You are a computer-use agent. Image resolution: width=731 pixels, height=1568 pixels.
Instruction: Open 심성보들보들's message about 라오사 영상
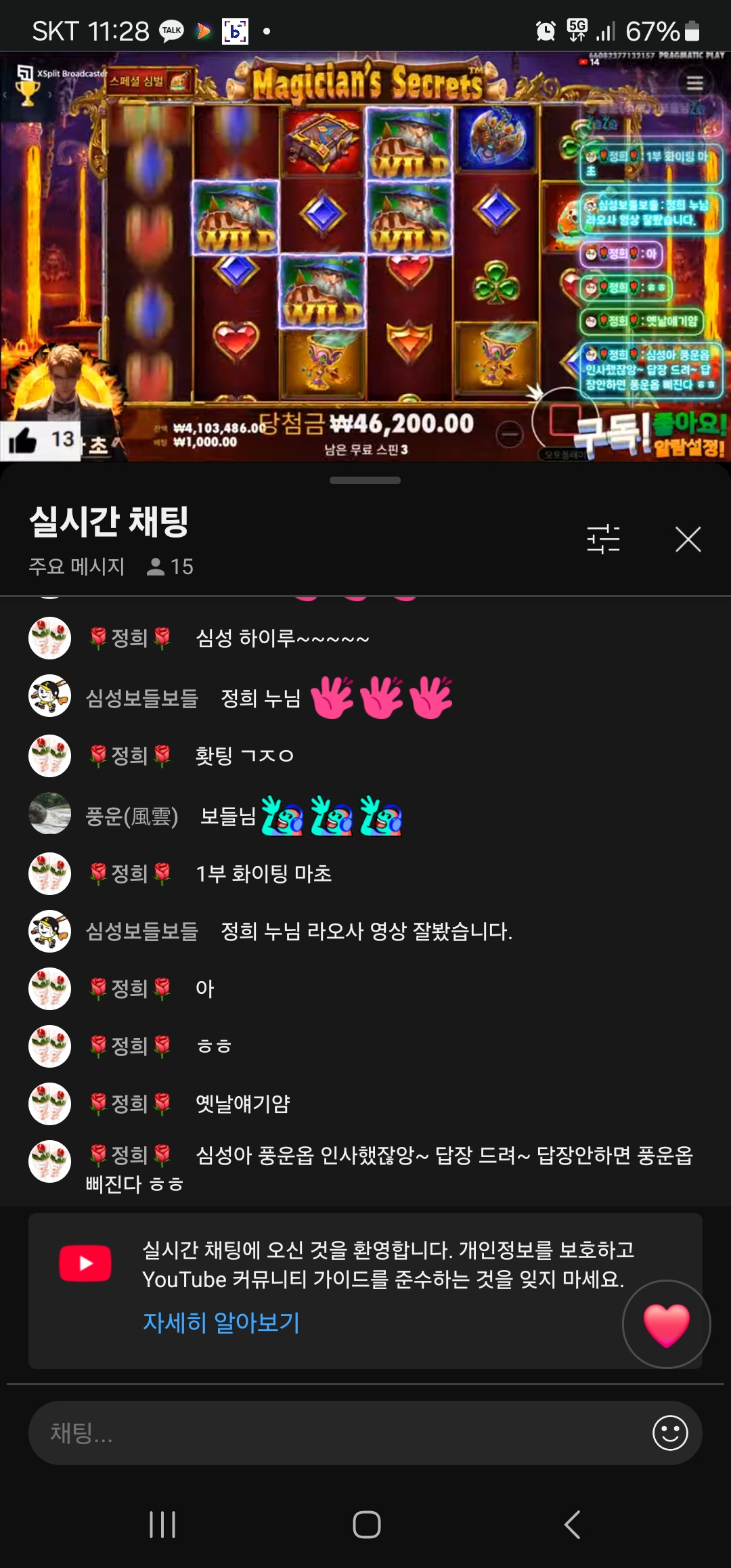click(365, 931)
